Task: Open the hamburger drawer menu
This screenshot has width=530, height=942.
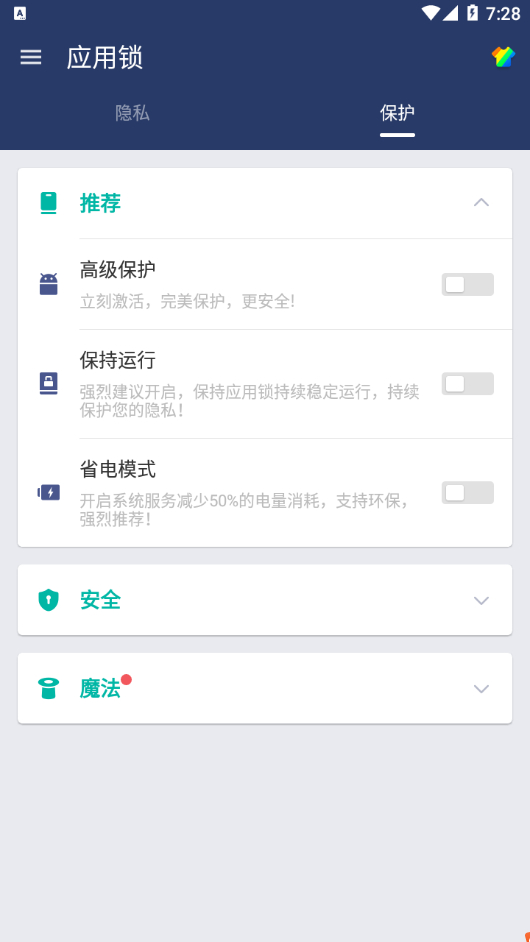Action: 31,57
